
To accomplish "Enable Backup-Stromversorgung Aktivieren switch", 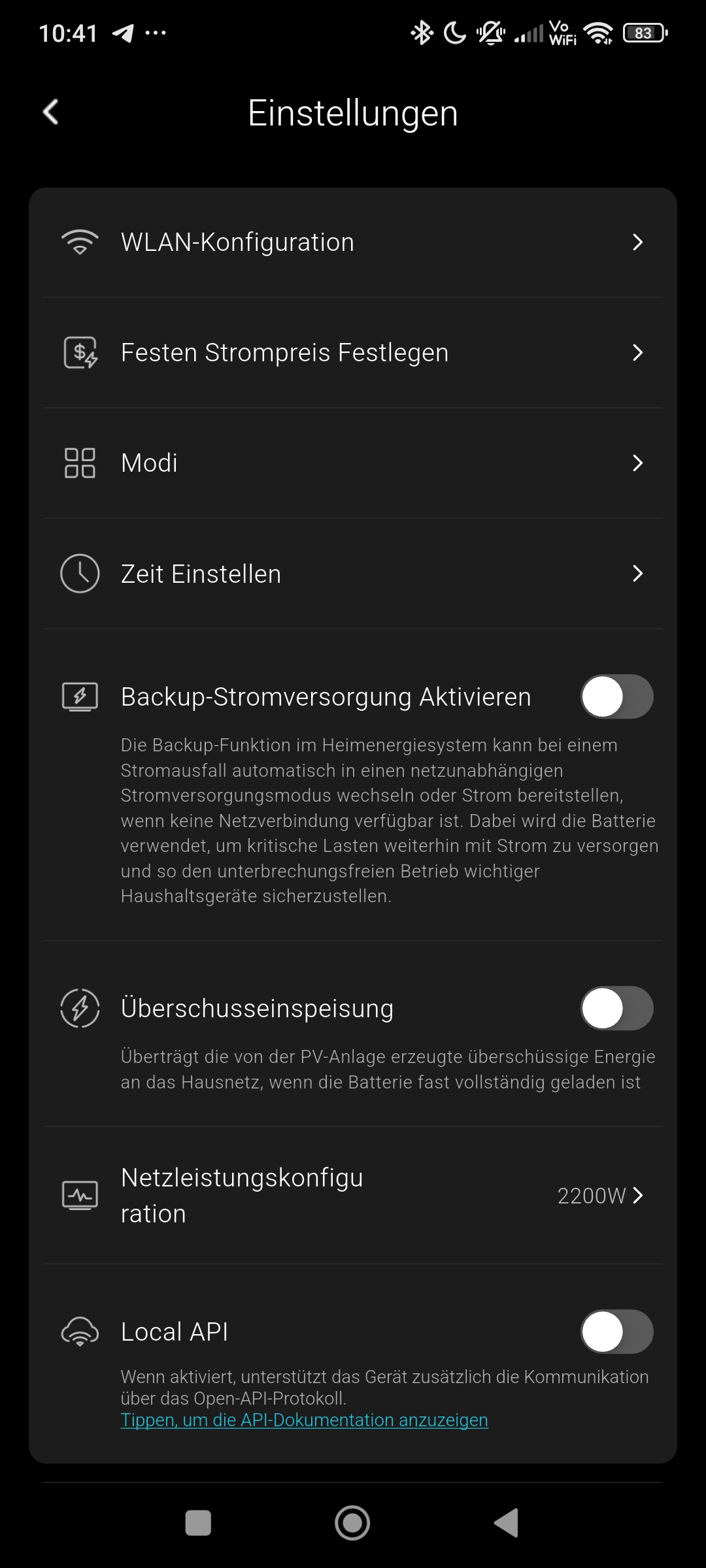I will pos(616,696).
